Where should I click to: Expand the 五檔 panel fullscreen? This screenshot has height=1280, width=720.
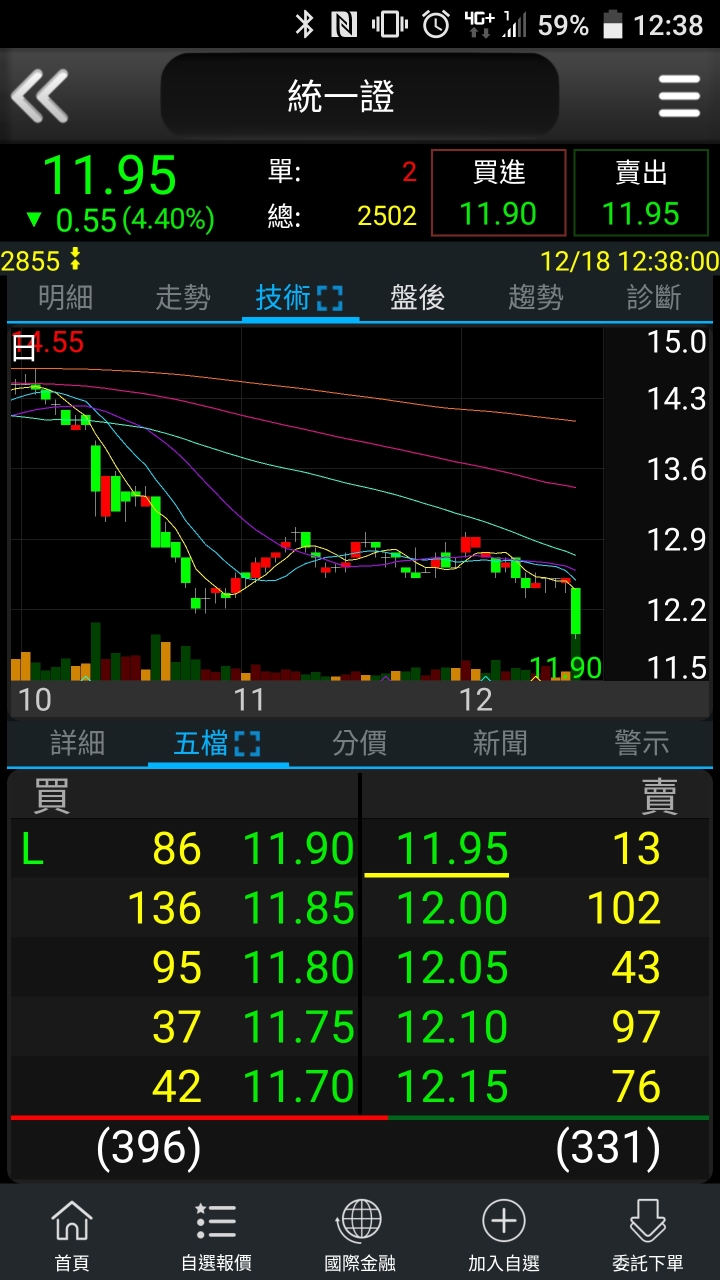coord(247,743)
